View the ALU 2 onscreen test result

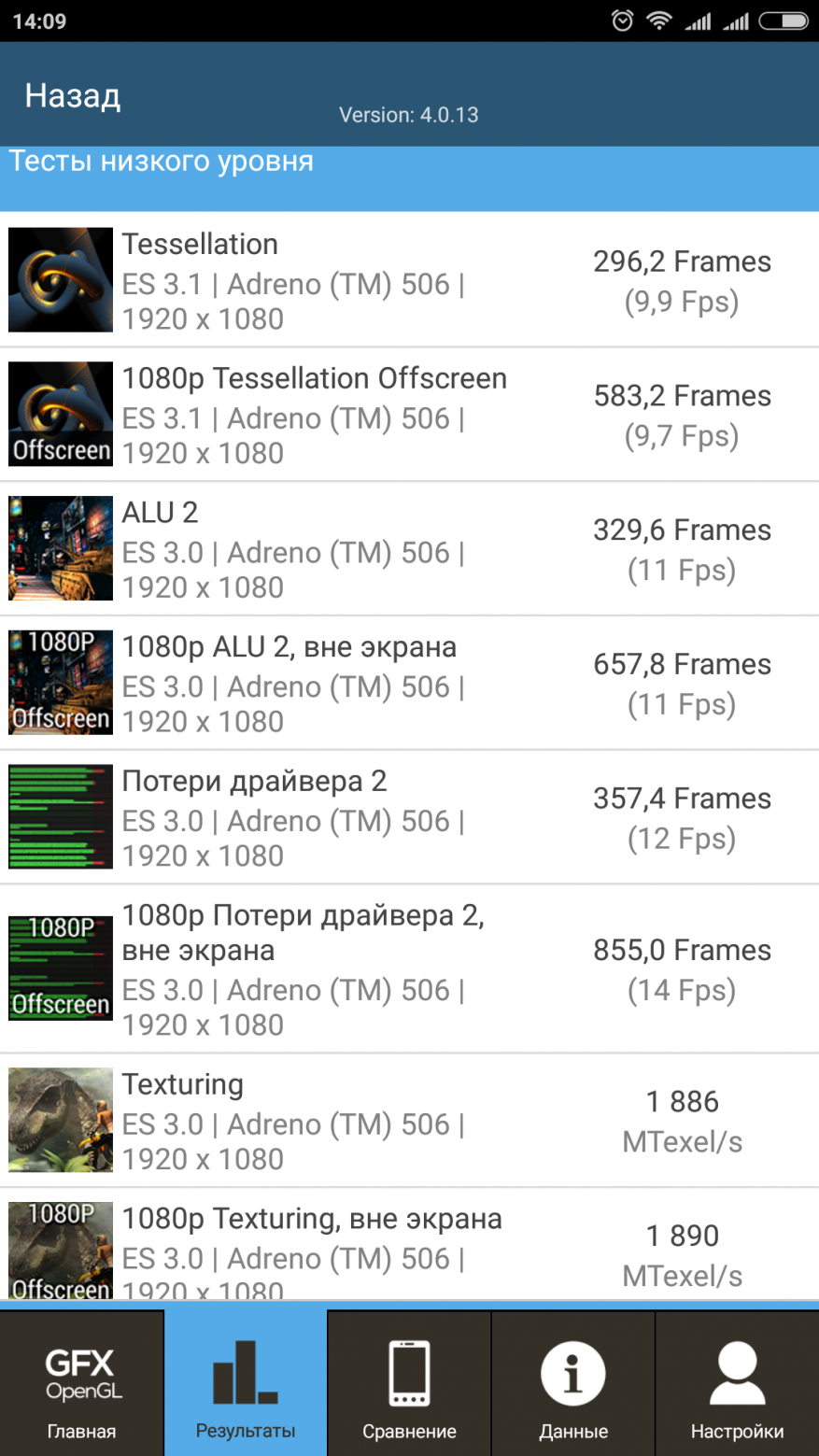click(x=409, y=549)
